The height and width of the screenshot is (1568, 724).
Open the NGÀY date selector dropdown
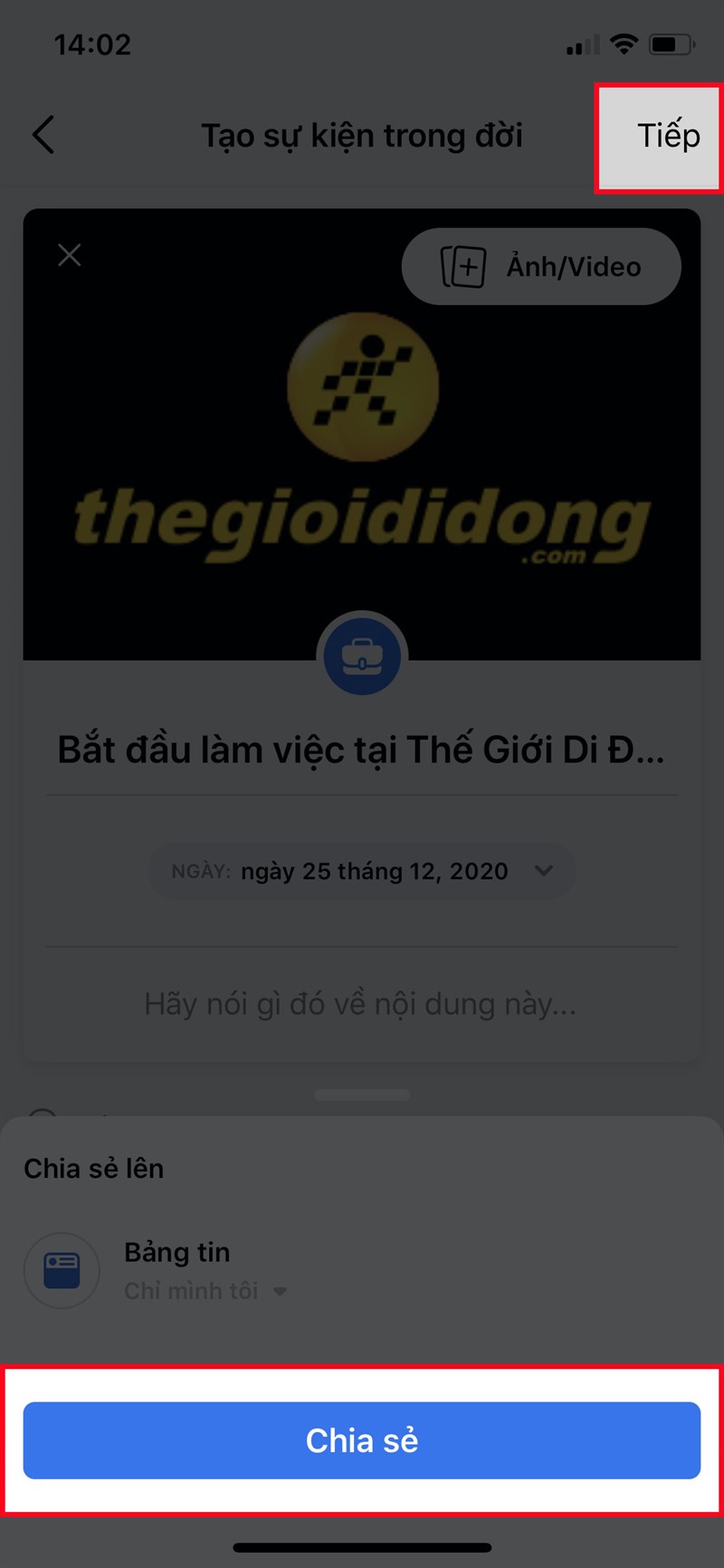pos(360,870)
